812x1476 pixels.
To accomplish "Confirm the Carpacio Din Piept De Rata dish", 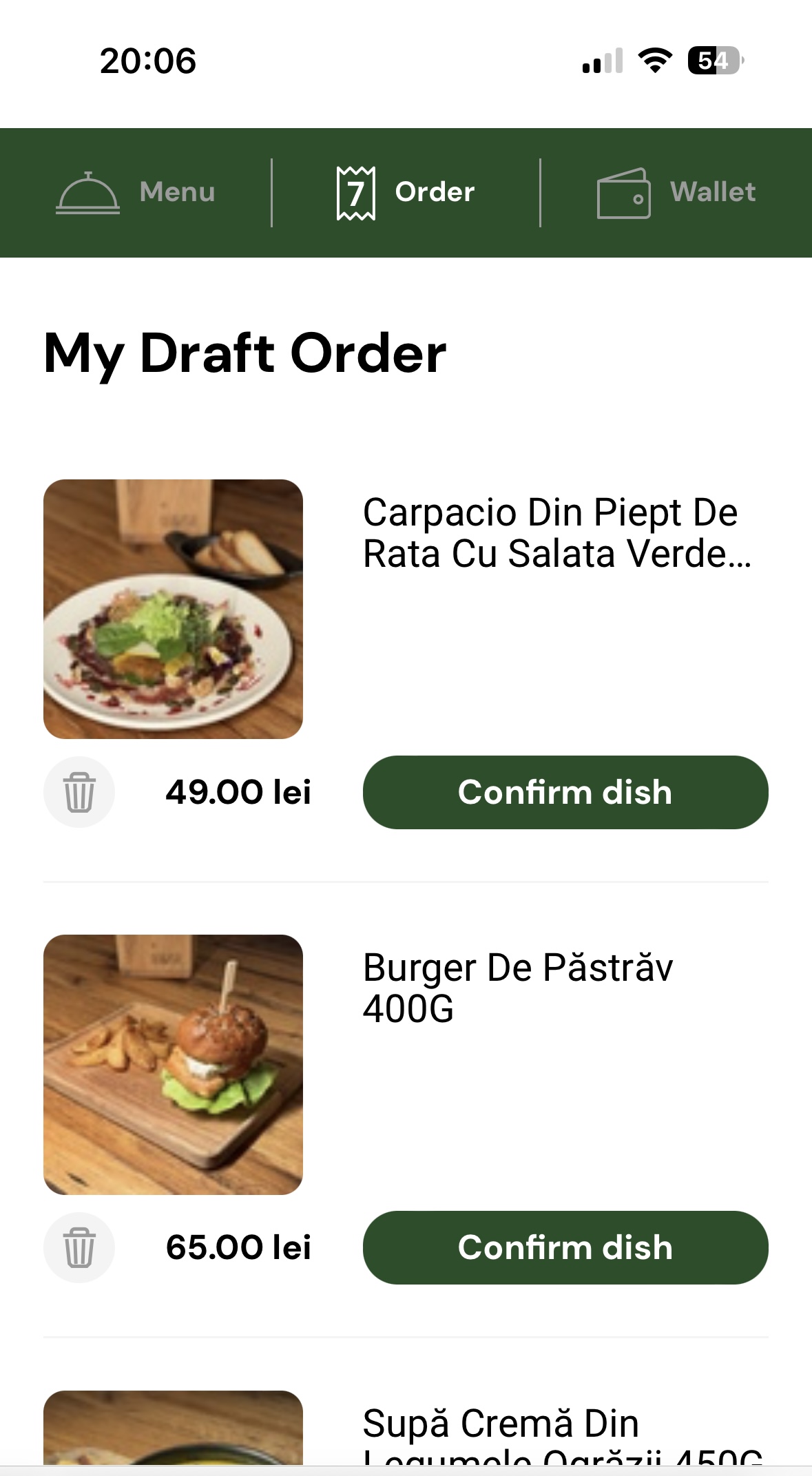I will coord(565,792).
